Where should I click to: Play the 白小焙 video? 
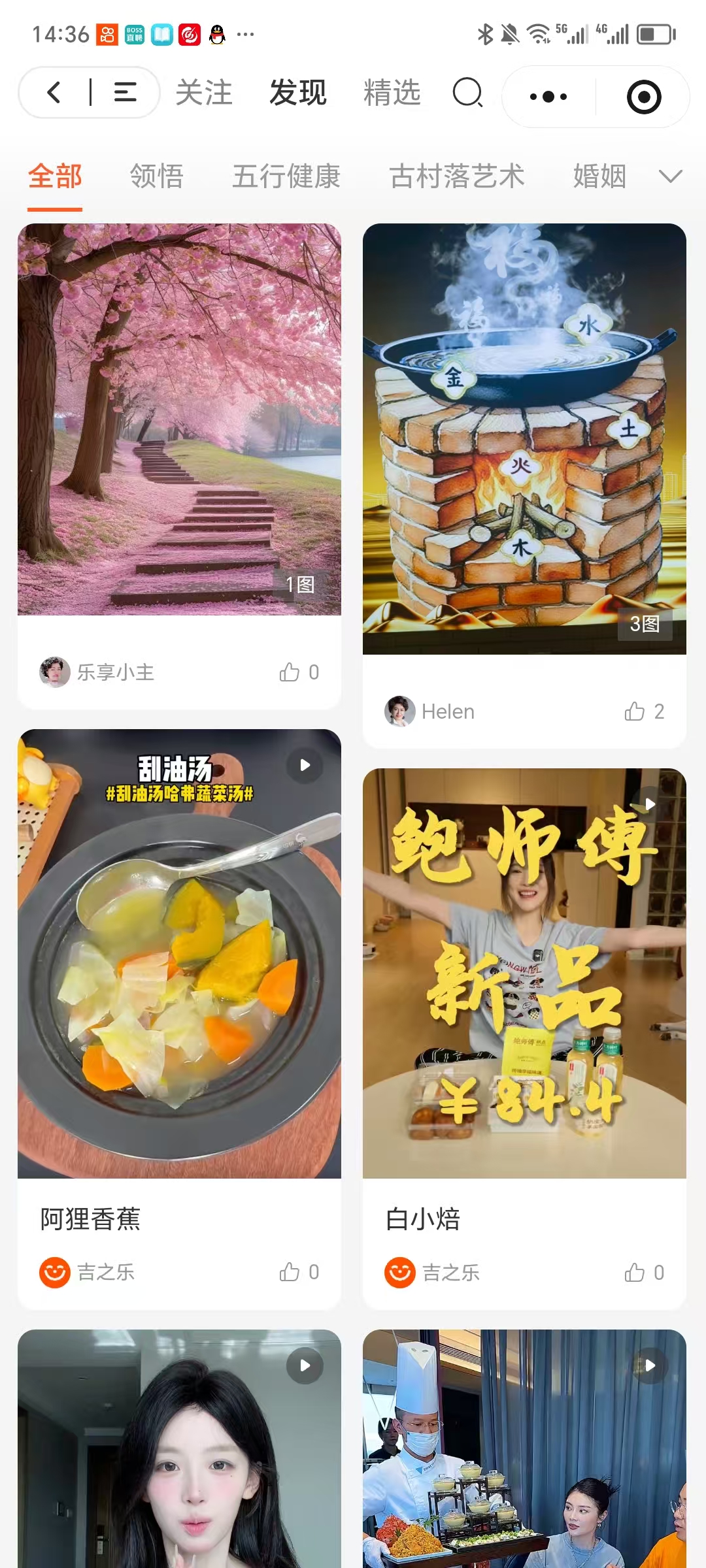click(524, 973)
